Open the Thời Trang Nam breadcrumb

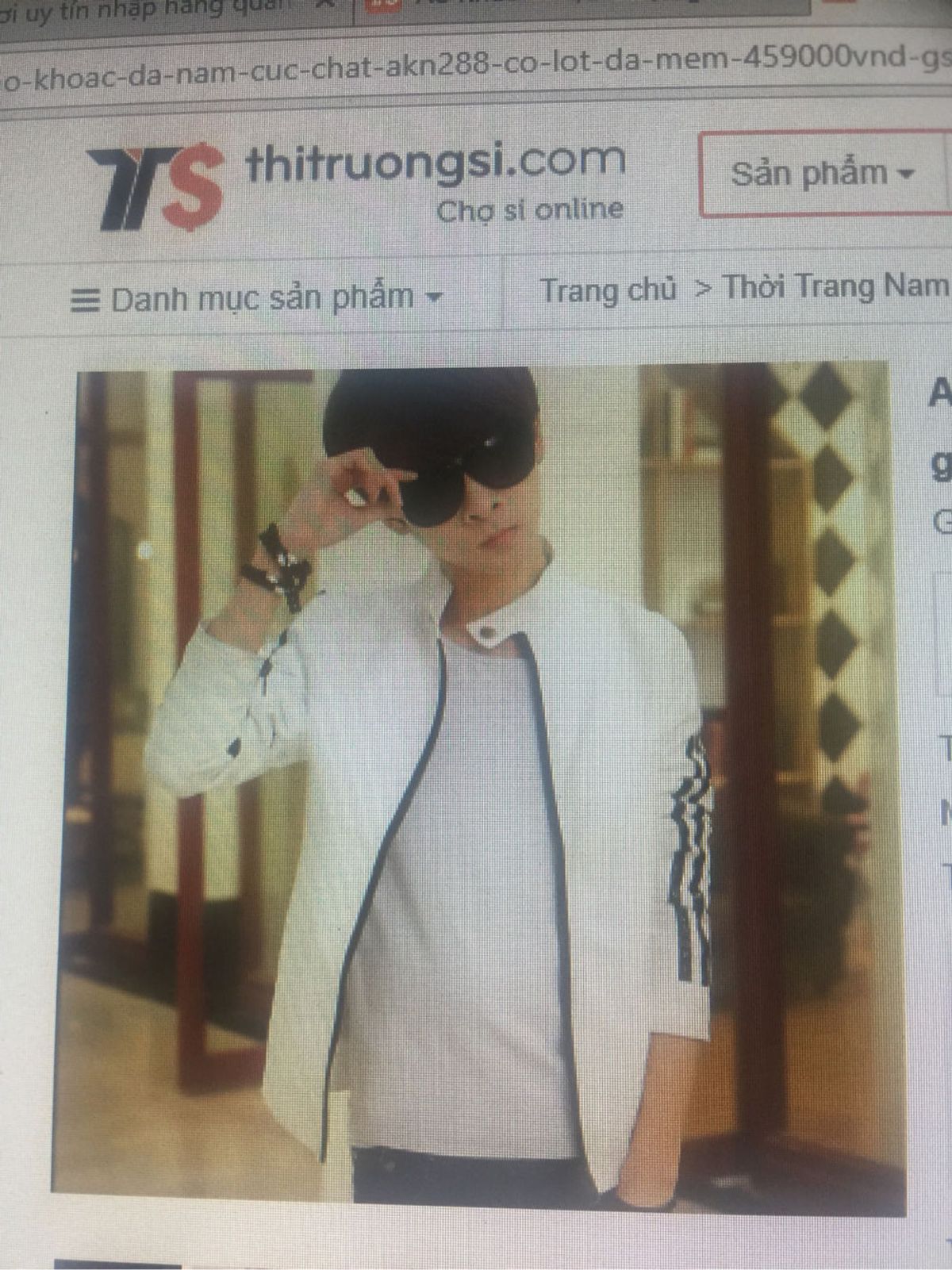click(835, 286)
